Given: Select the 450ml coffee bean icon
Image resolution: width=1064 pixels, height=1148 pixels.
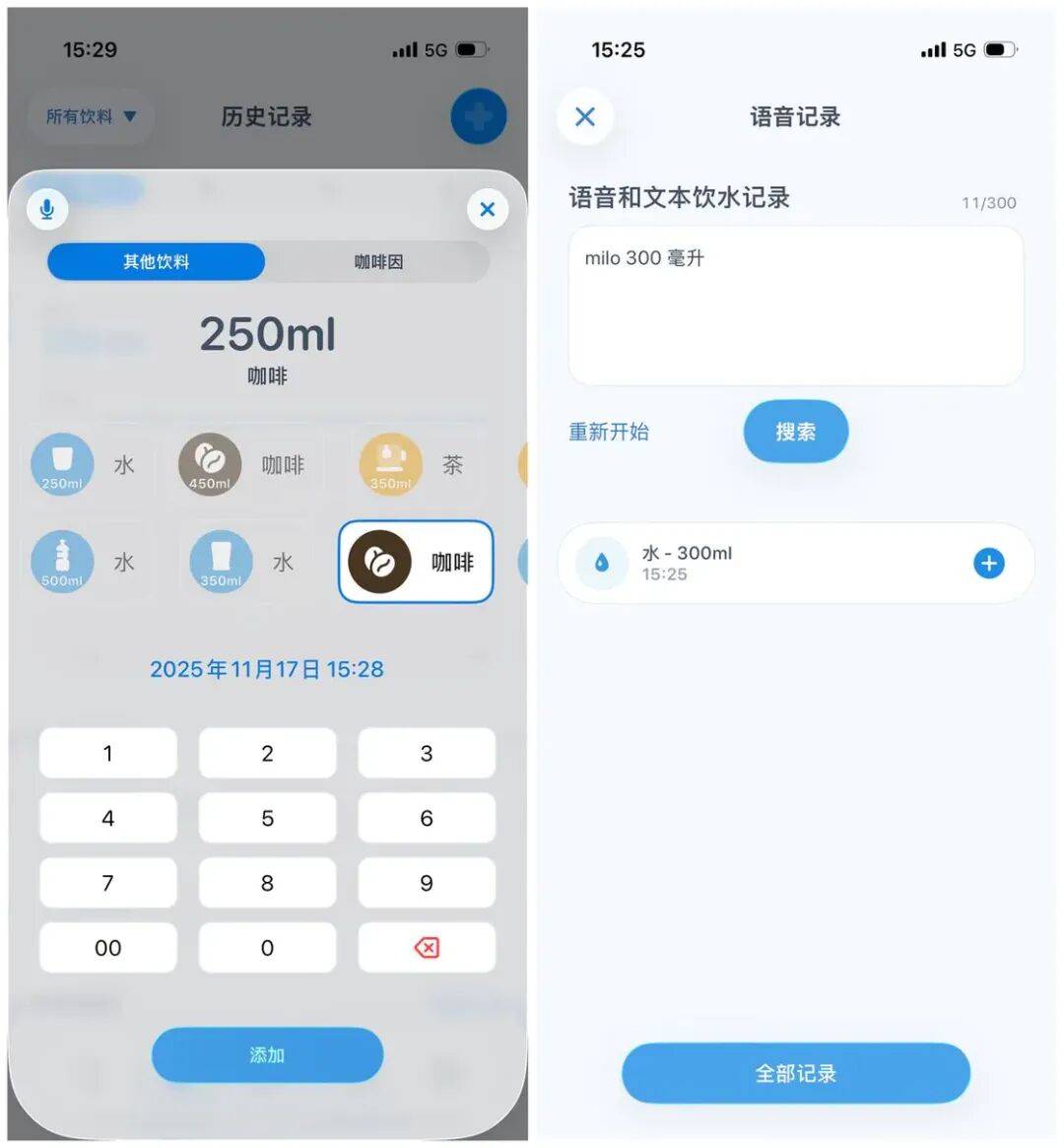Looking at the screenshot, I should tap(209, 464).
